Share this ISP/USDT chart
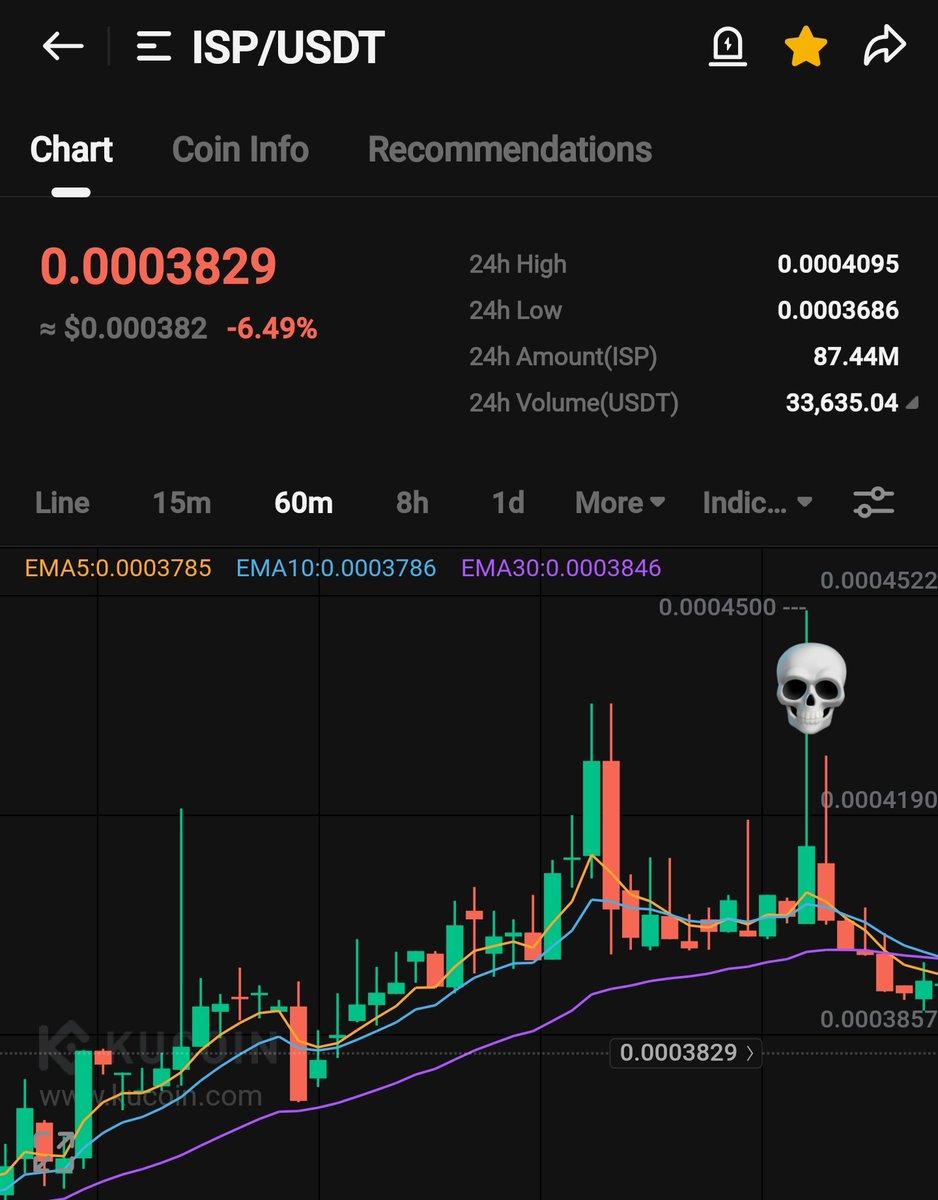The height and width of the screenshot is (1200, 938). [884, 46]
